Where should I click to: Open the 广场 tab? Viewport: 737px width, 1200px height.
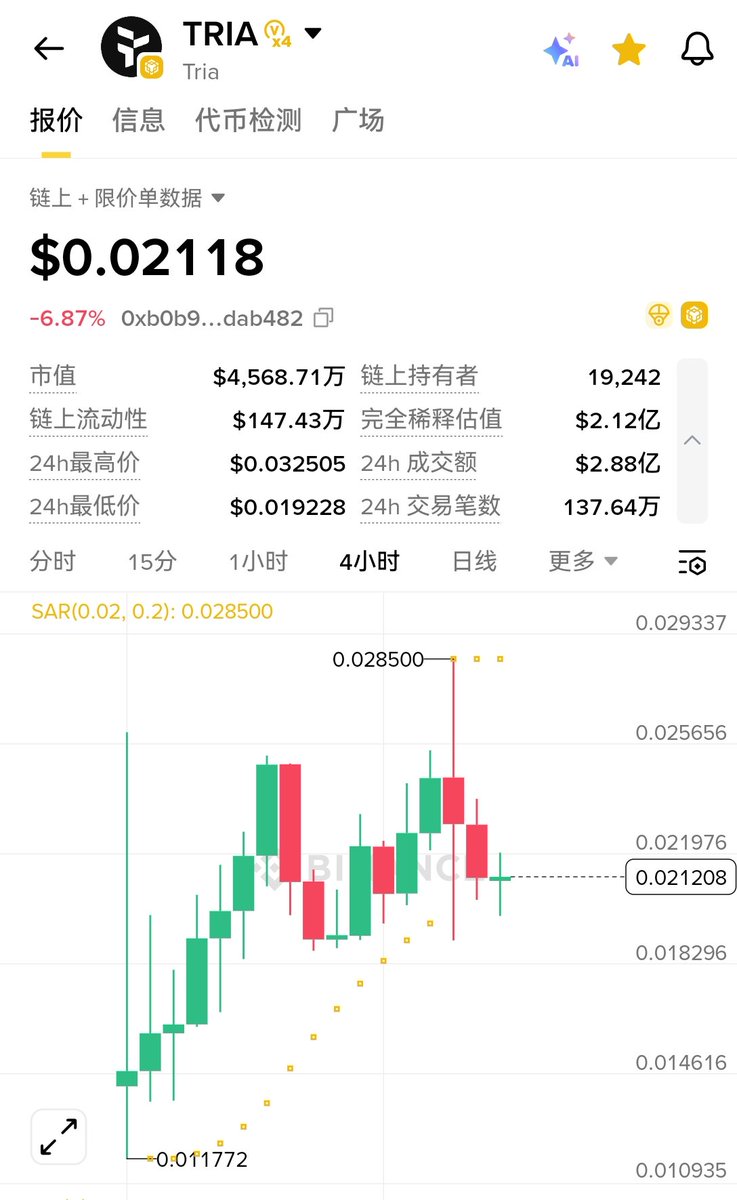357,121
